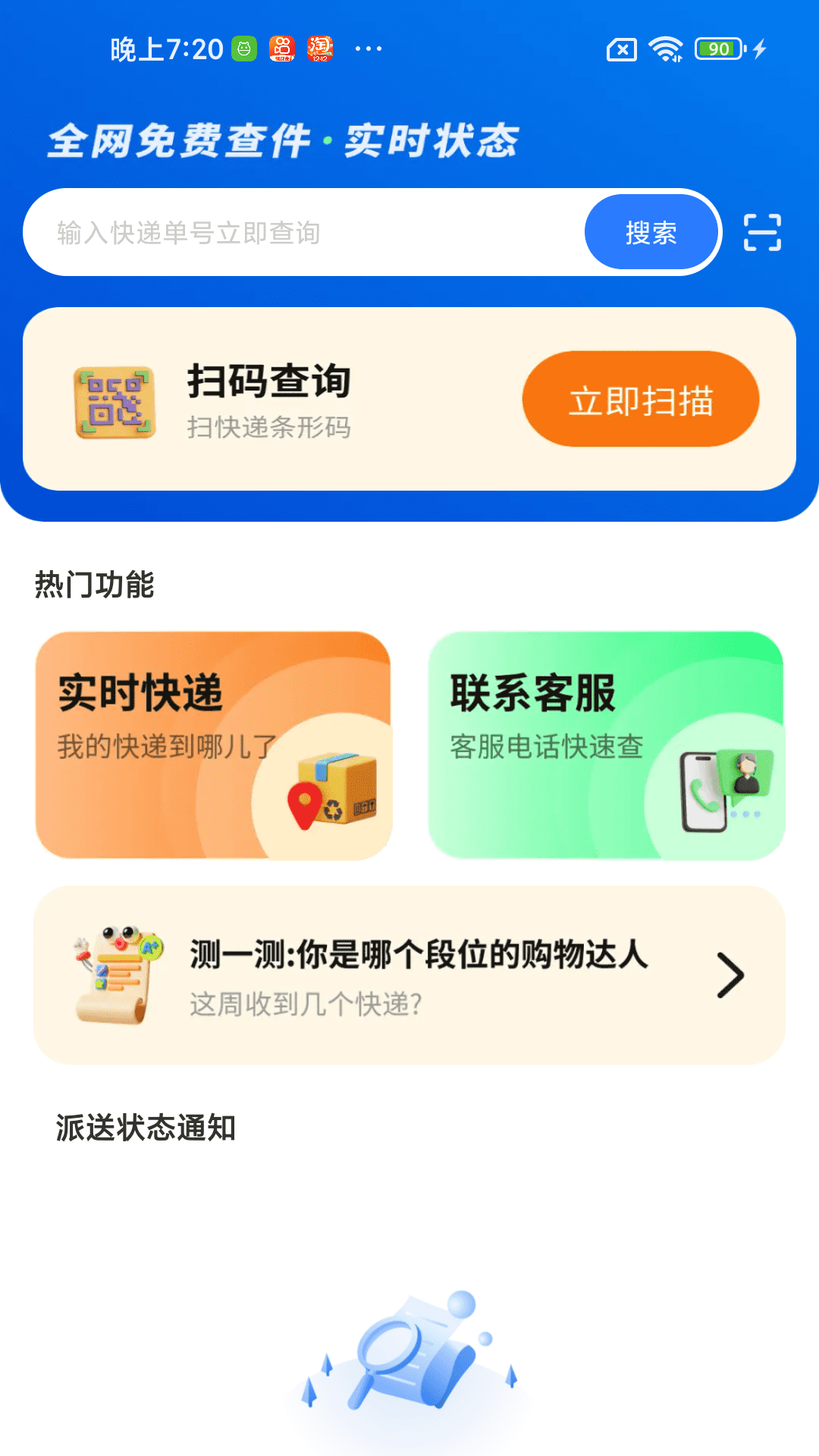
Task: Tap the 立即扫描 scan now button
Action: [x=641, y=400]
